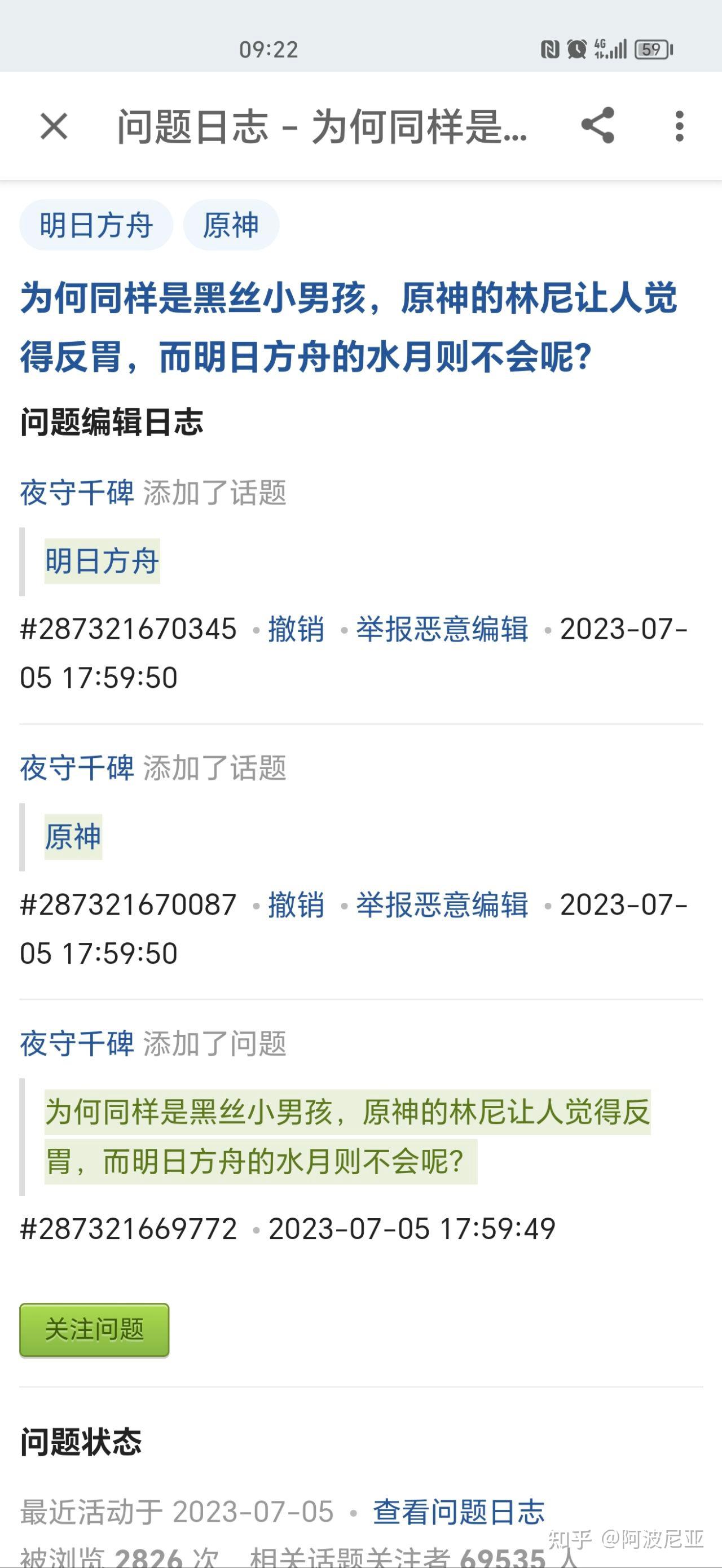Open the 查看问题日志 link

point(459,1512)
